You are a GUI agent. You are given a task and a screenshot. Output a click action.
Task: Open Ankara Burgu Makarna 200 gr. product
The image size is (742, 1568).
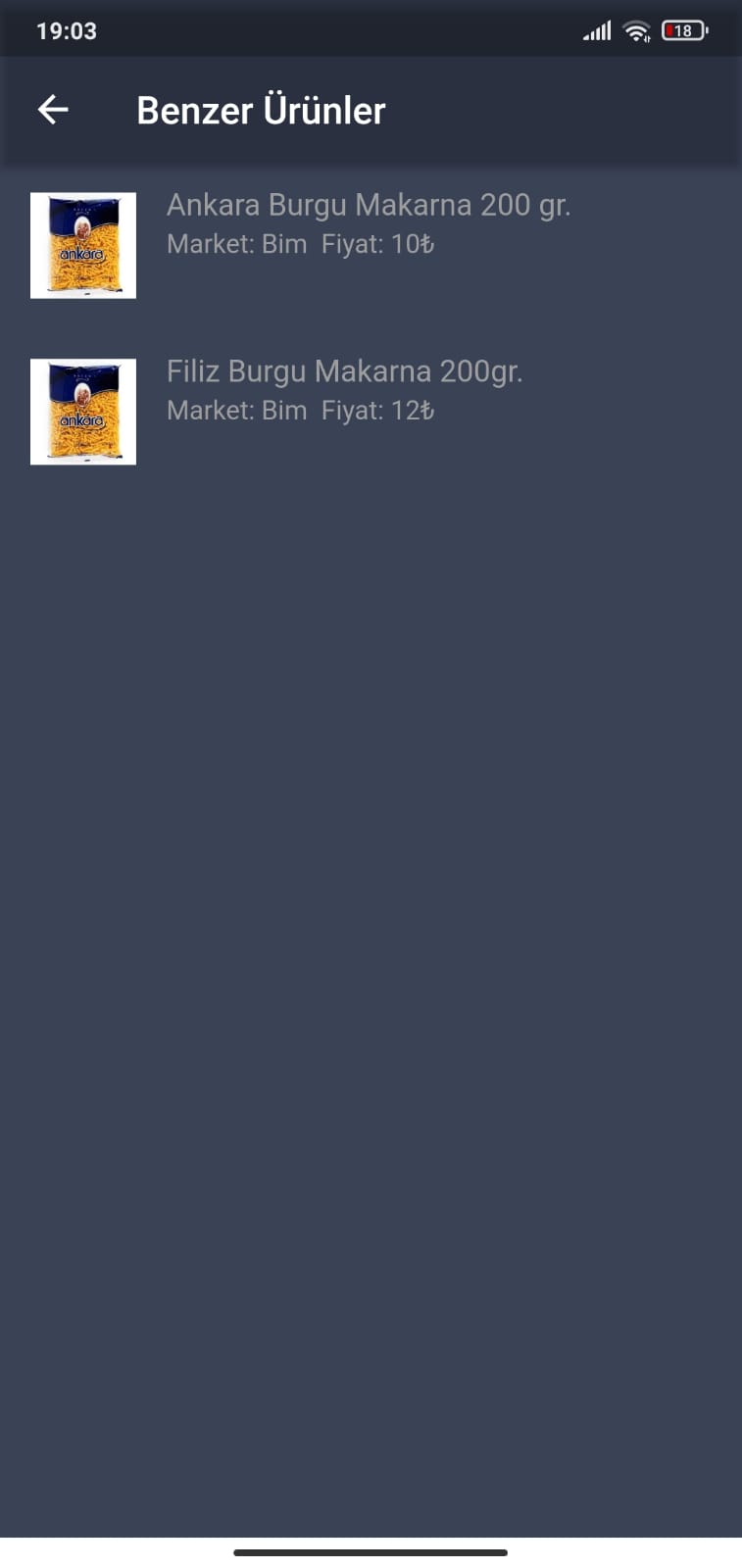click(x=371, y=245)
